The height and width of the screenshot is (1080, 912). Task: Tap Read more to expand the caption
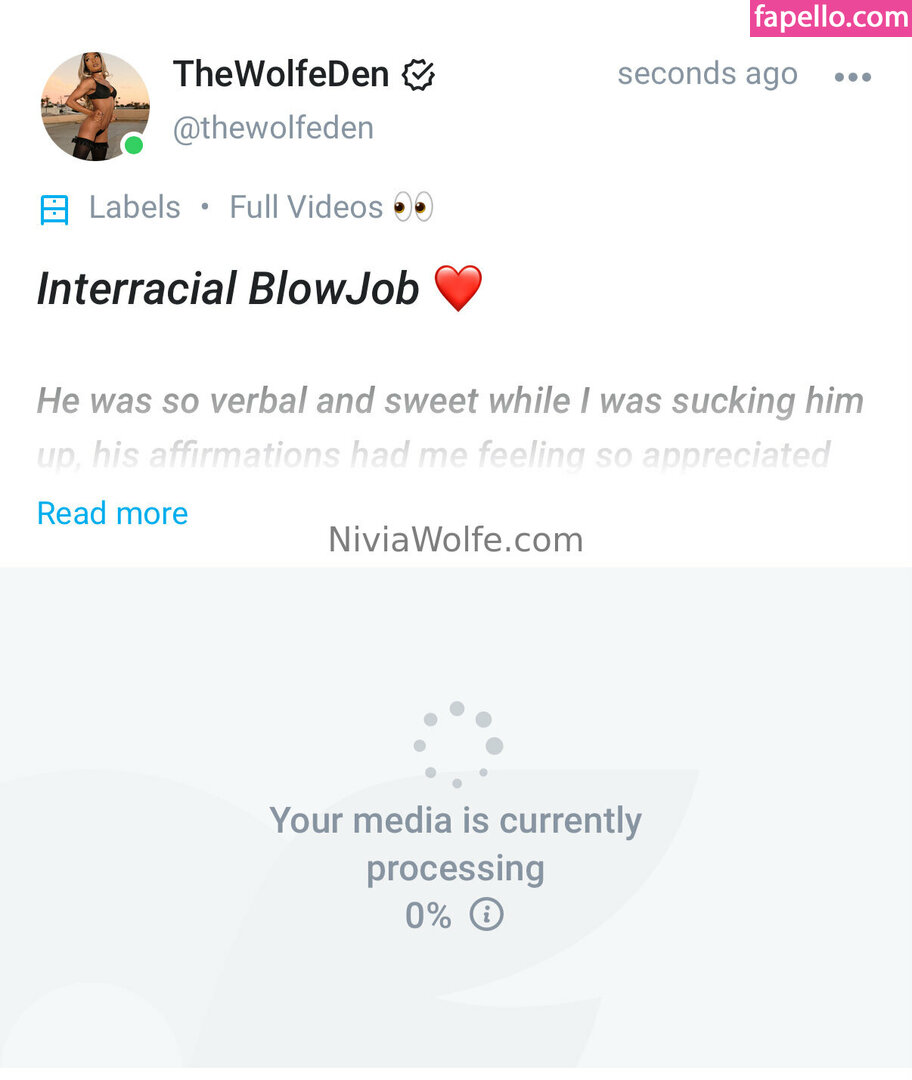point(112,513)
